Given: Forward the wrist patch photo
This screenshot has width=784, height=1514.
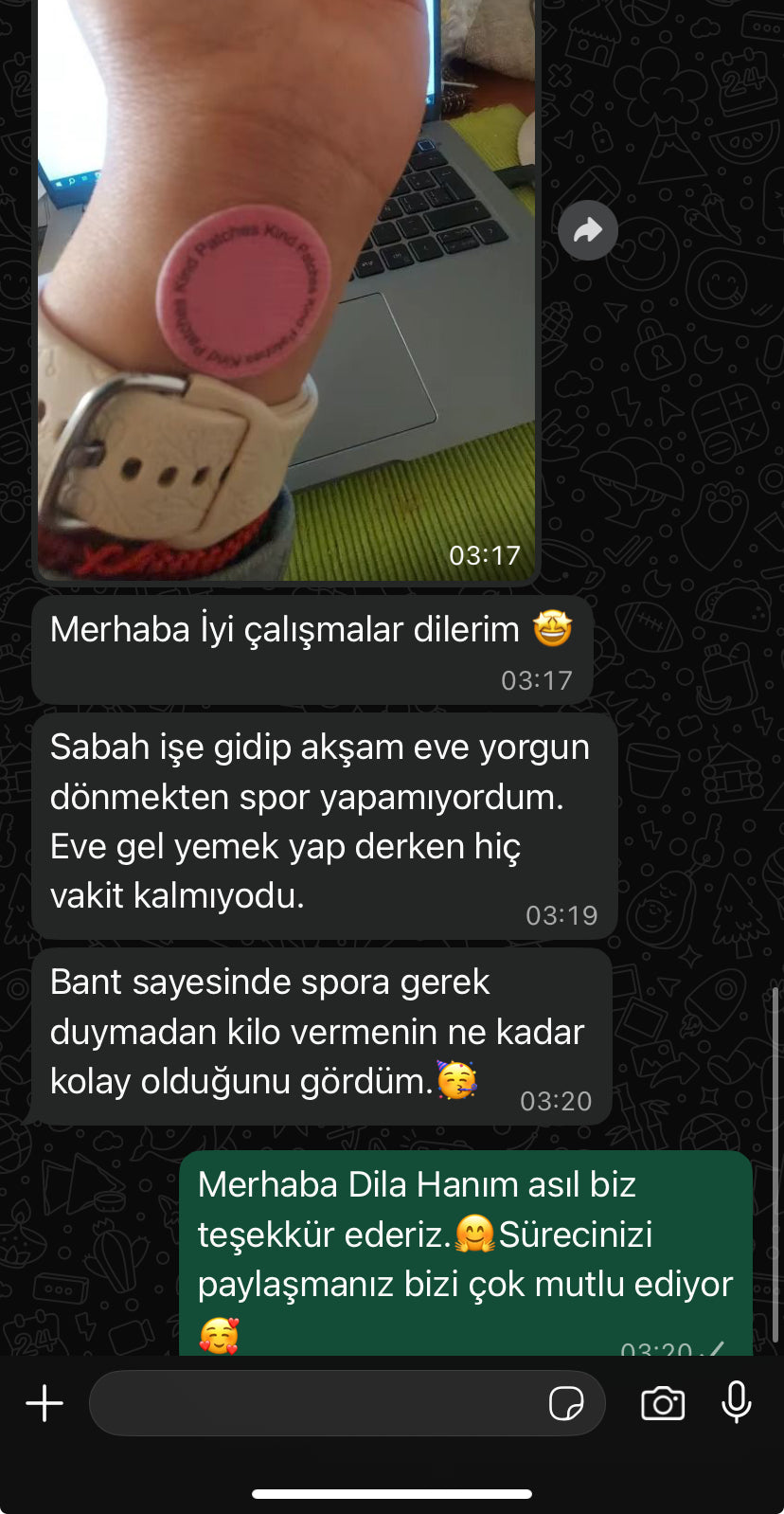Looking at the screenshot, I should 588,230.
